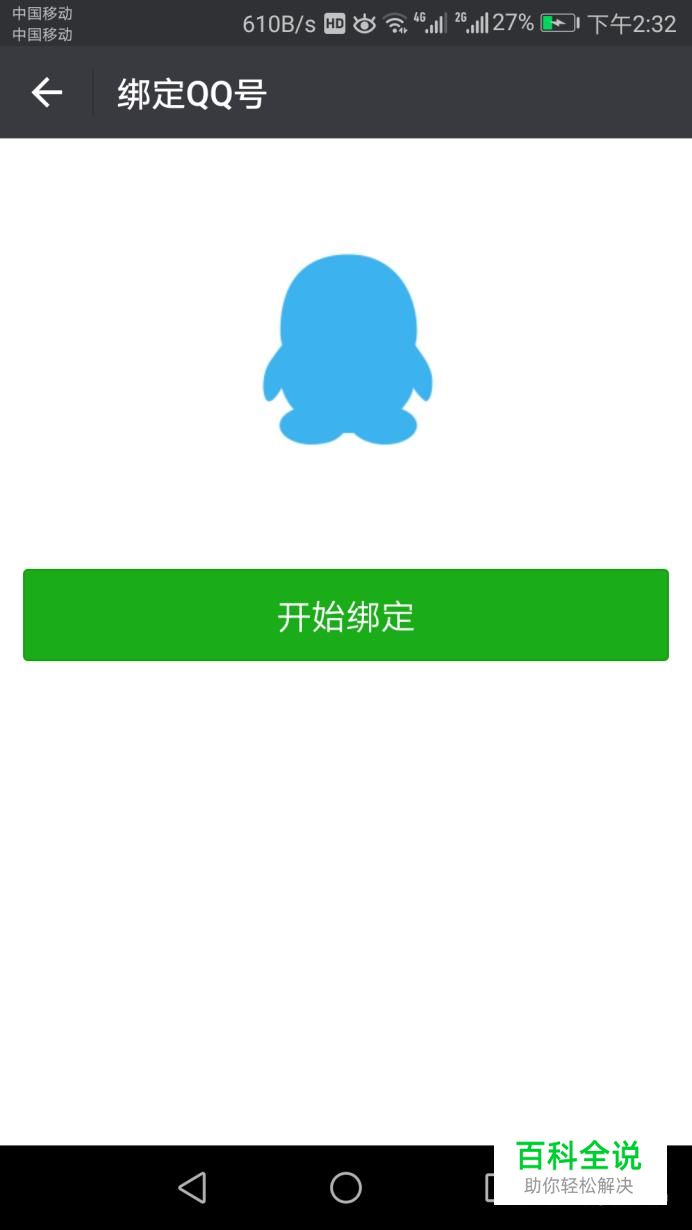Image resolution: width=692 pixels, height=1230 pixels.
Task: Go back from the 绑定QQ号 page
Action: (x=46, y=93)
